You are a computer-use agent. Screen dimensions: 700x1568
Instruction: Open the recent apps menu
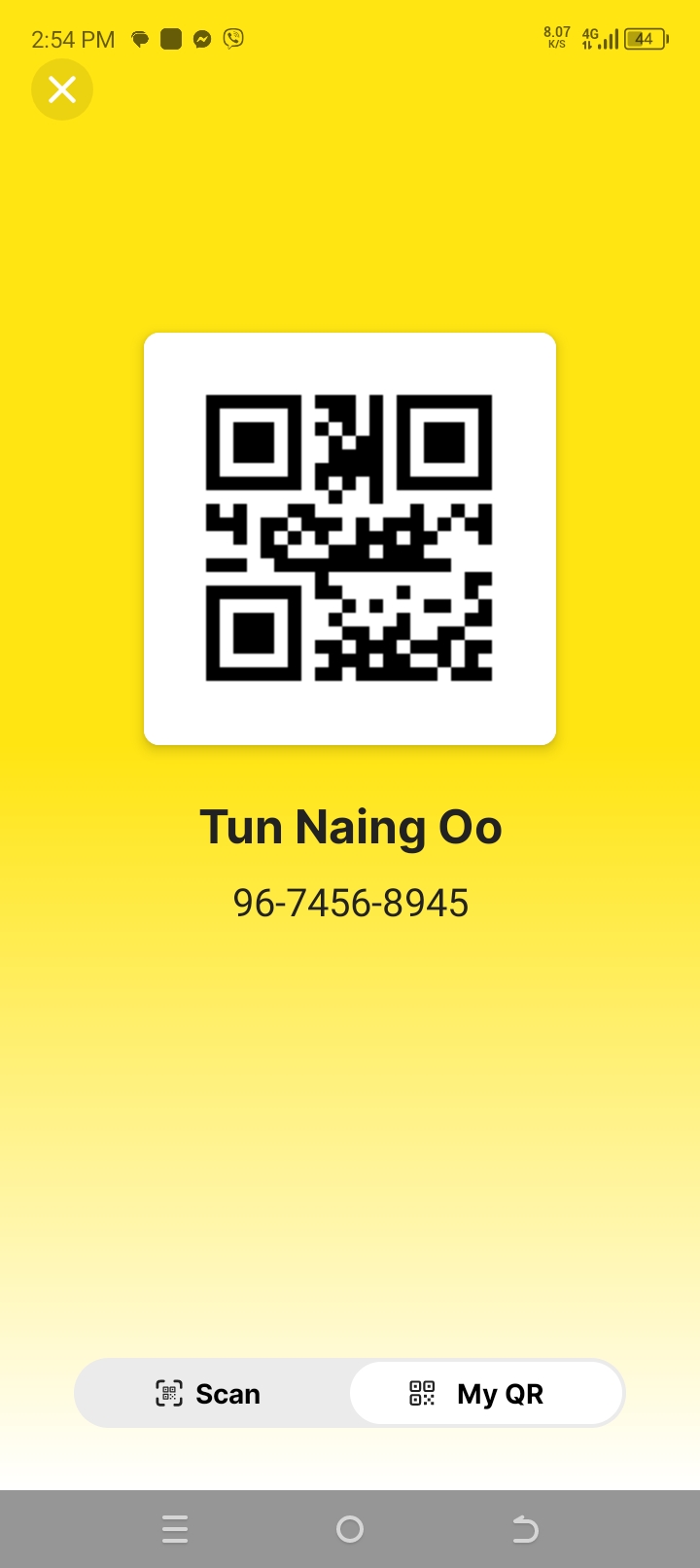pyautogui.click(x=175, y=1529)
